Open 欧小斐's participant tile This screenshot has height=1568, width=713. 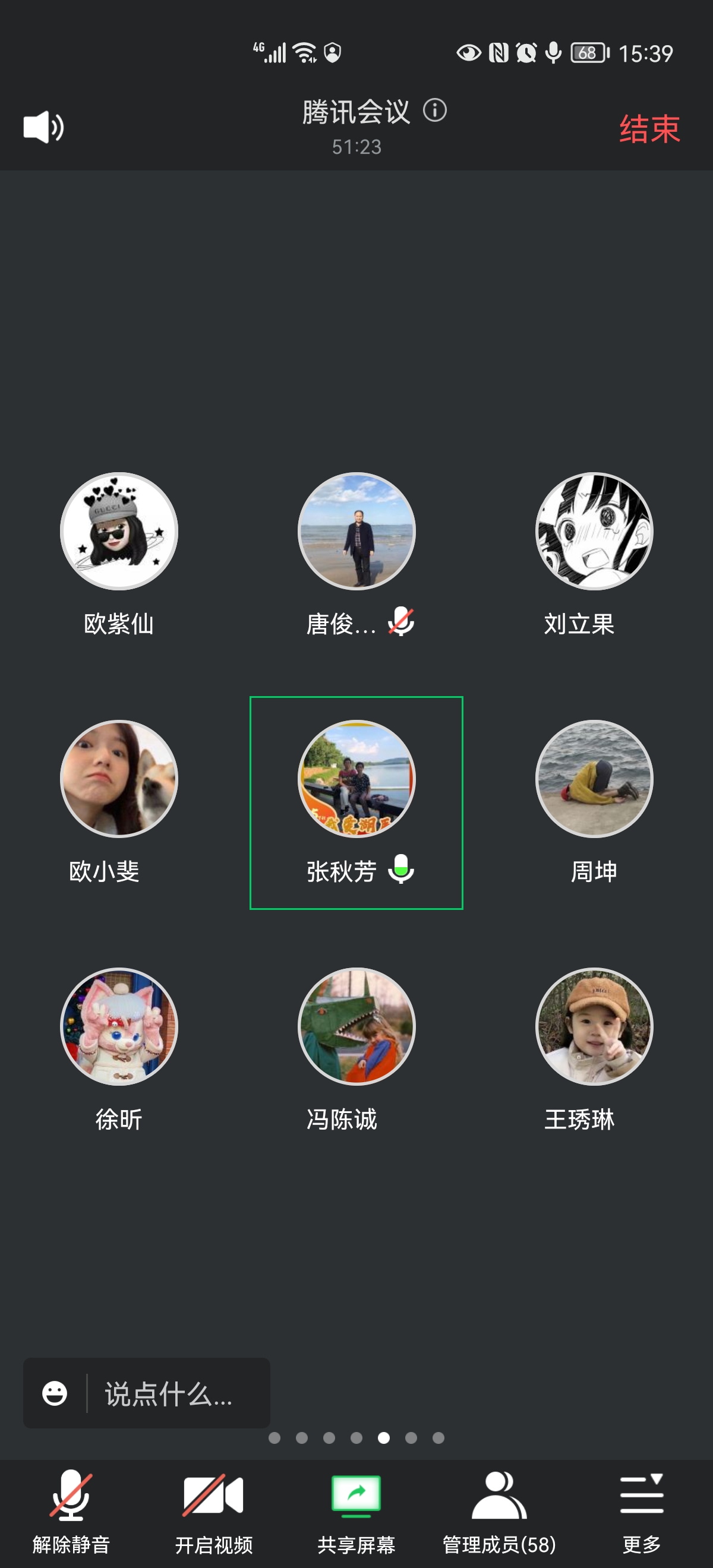click(x=119, y=779)
